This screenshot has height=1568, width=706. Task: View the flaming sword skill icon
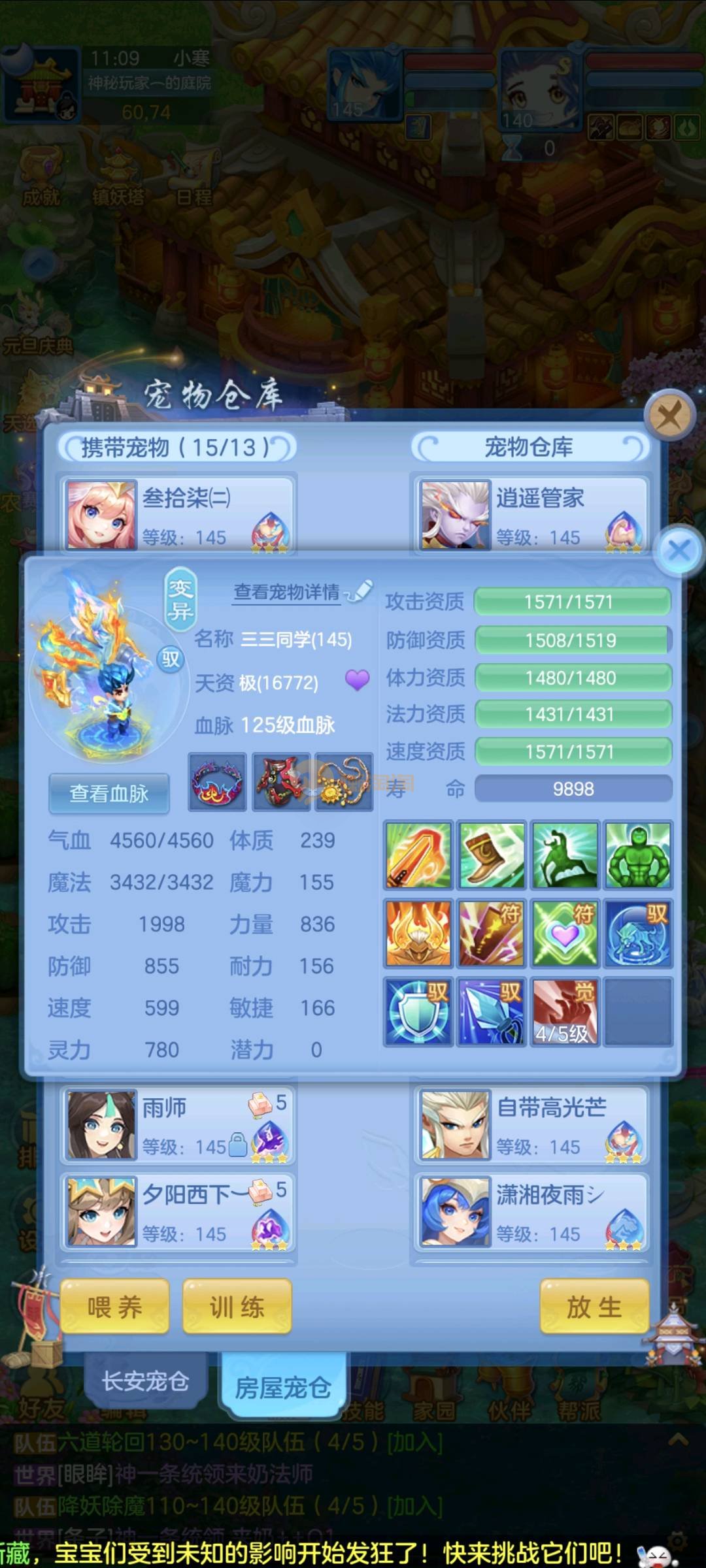pyautogui.click(x=418, y=855)
